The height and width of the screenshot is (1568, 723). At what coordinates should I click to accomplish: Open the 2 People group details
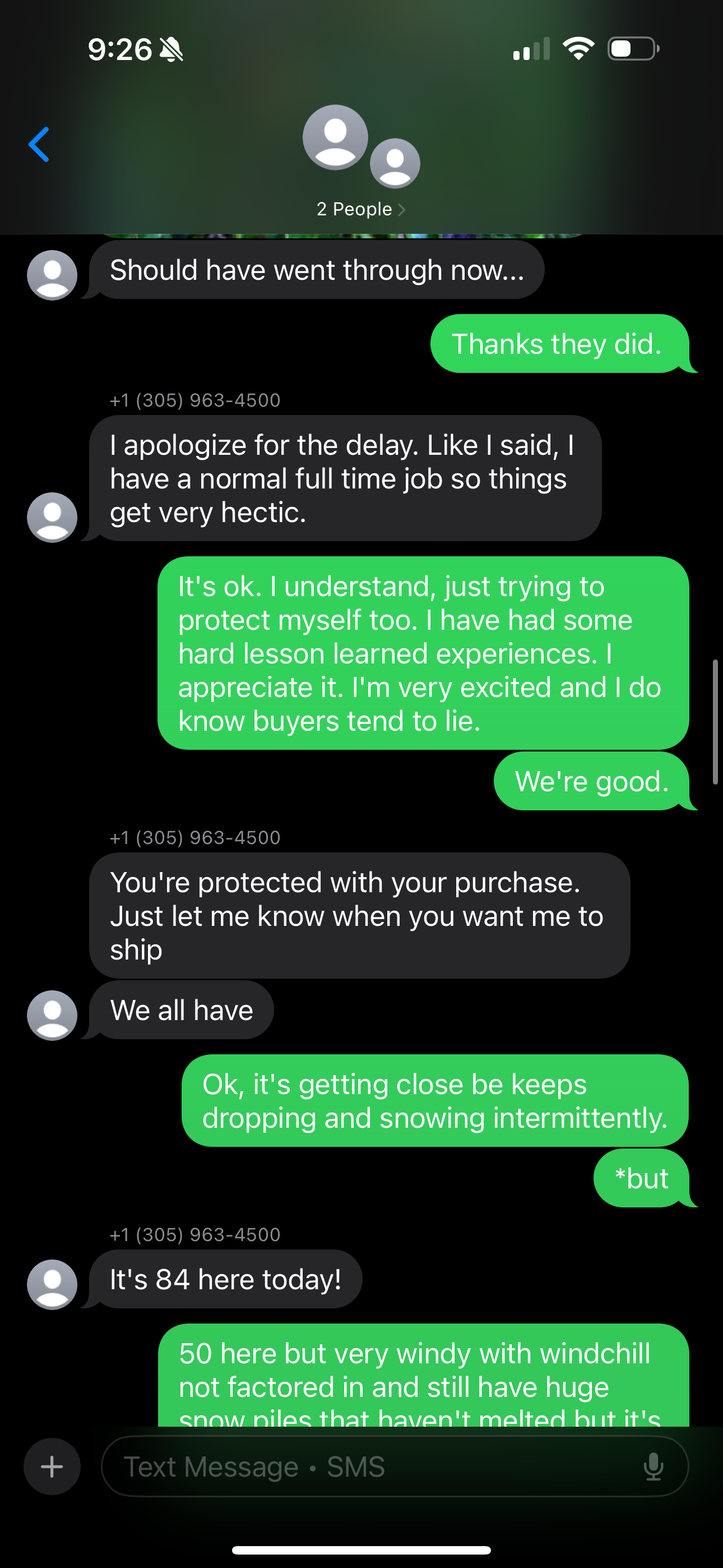(x=361, y=209)
